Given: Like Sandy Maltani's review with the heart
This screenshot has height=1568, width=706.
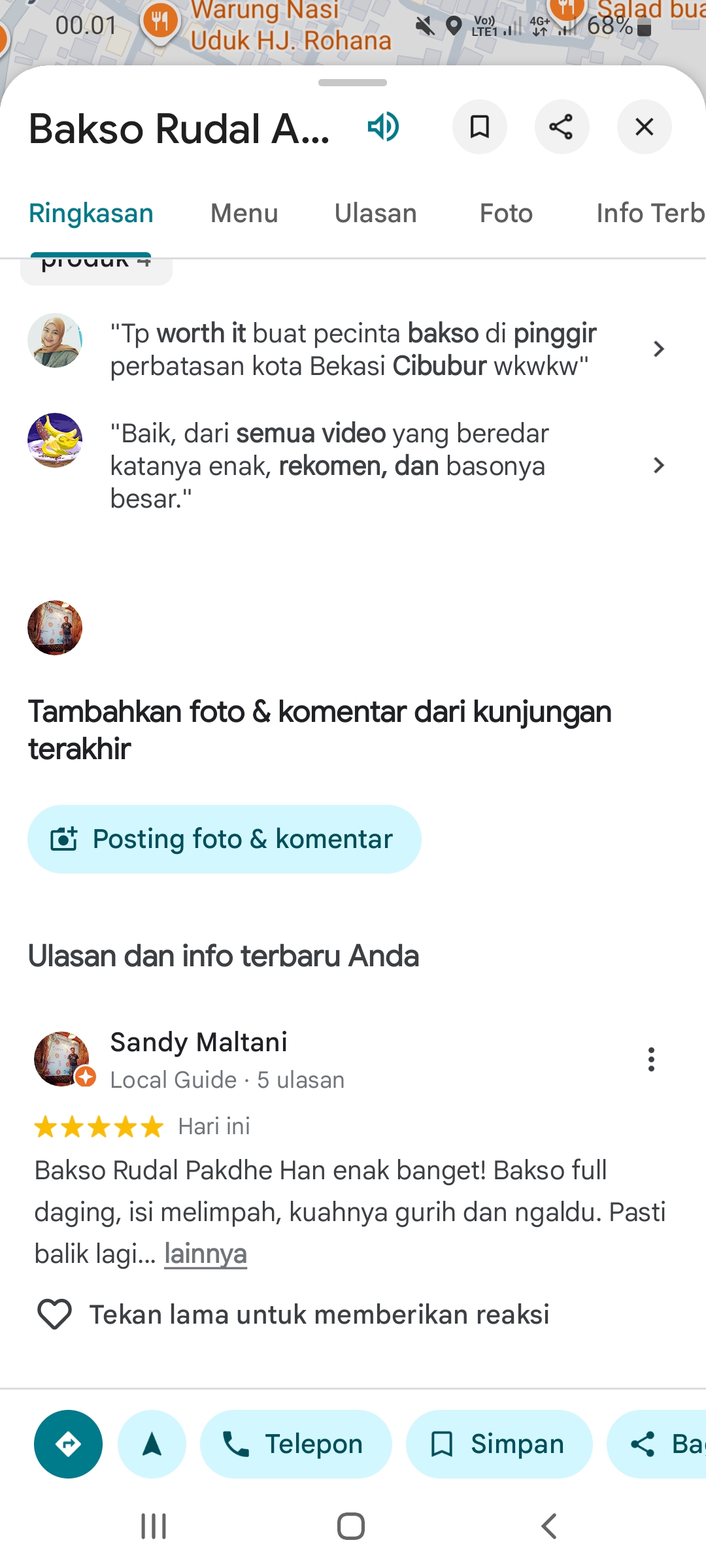Looking at the screenshot, I should click(x=54, y=1314).
